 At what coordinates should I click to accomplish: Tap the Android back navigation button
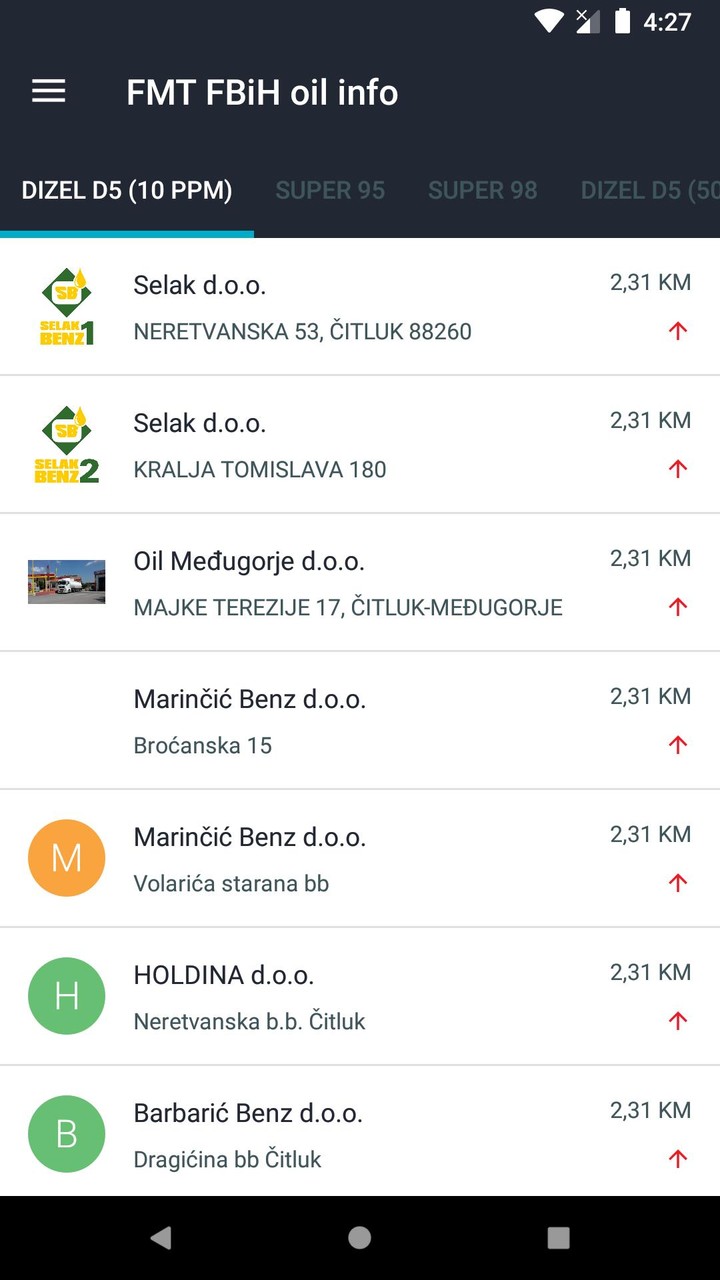pos(161,1237)
